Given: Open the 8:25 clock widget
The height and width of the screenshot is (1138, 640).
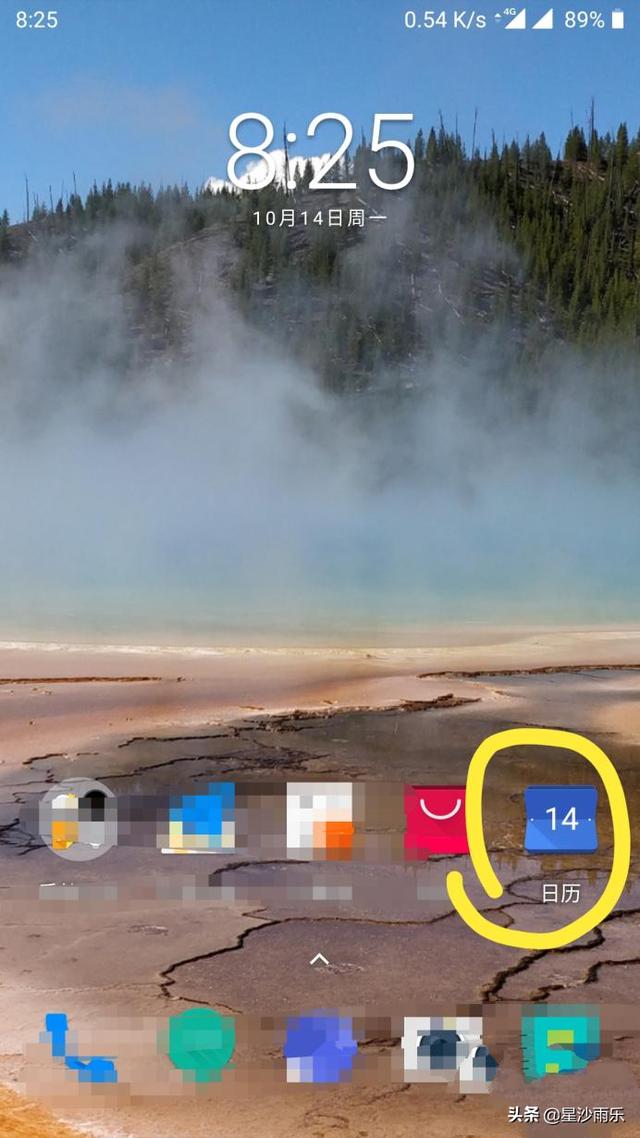Looking at the screenshot, I should tap(320, 152).
